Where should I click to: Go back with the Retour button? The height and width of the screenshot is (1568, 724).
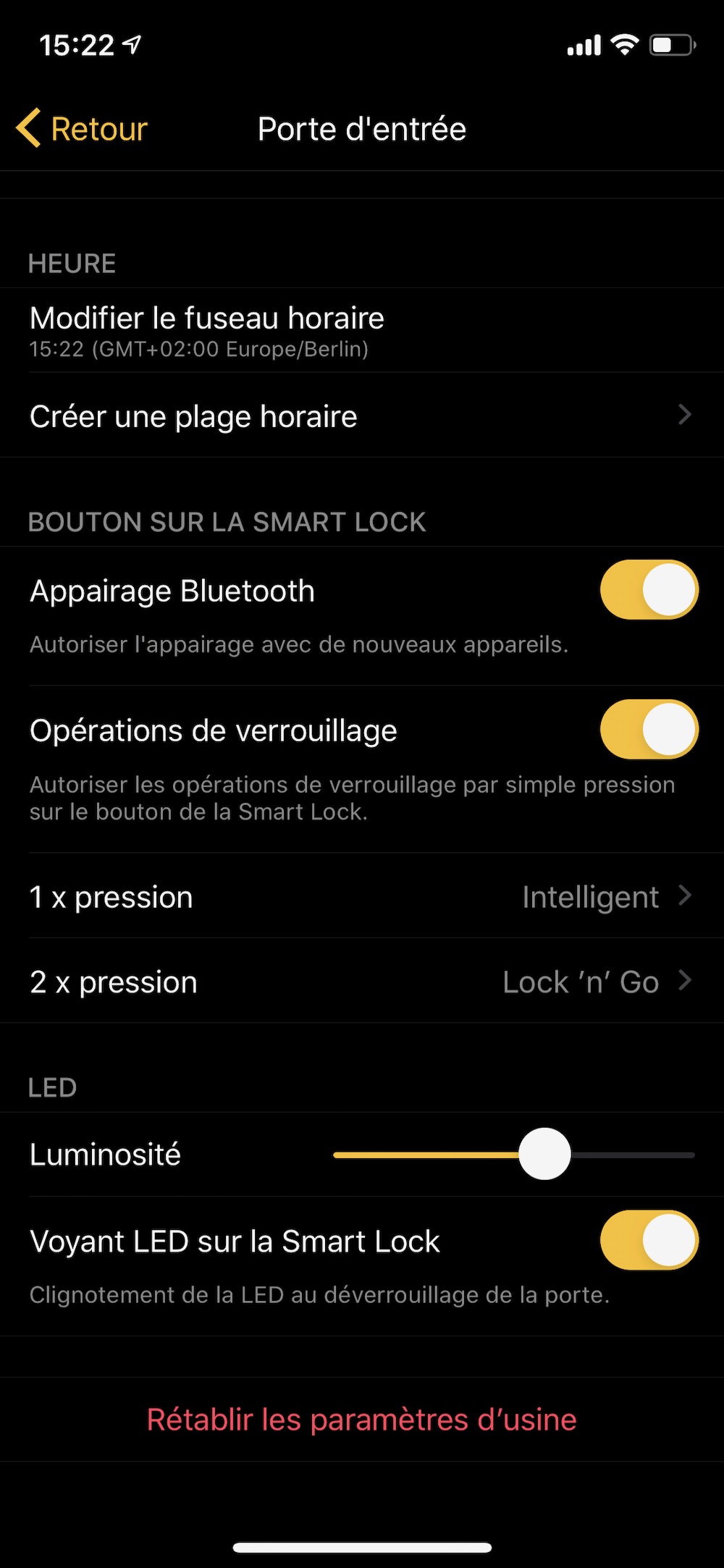83,129
